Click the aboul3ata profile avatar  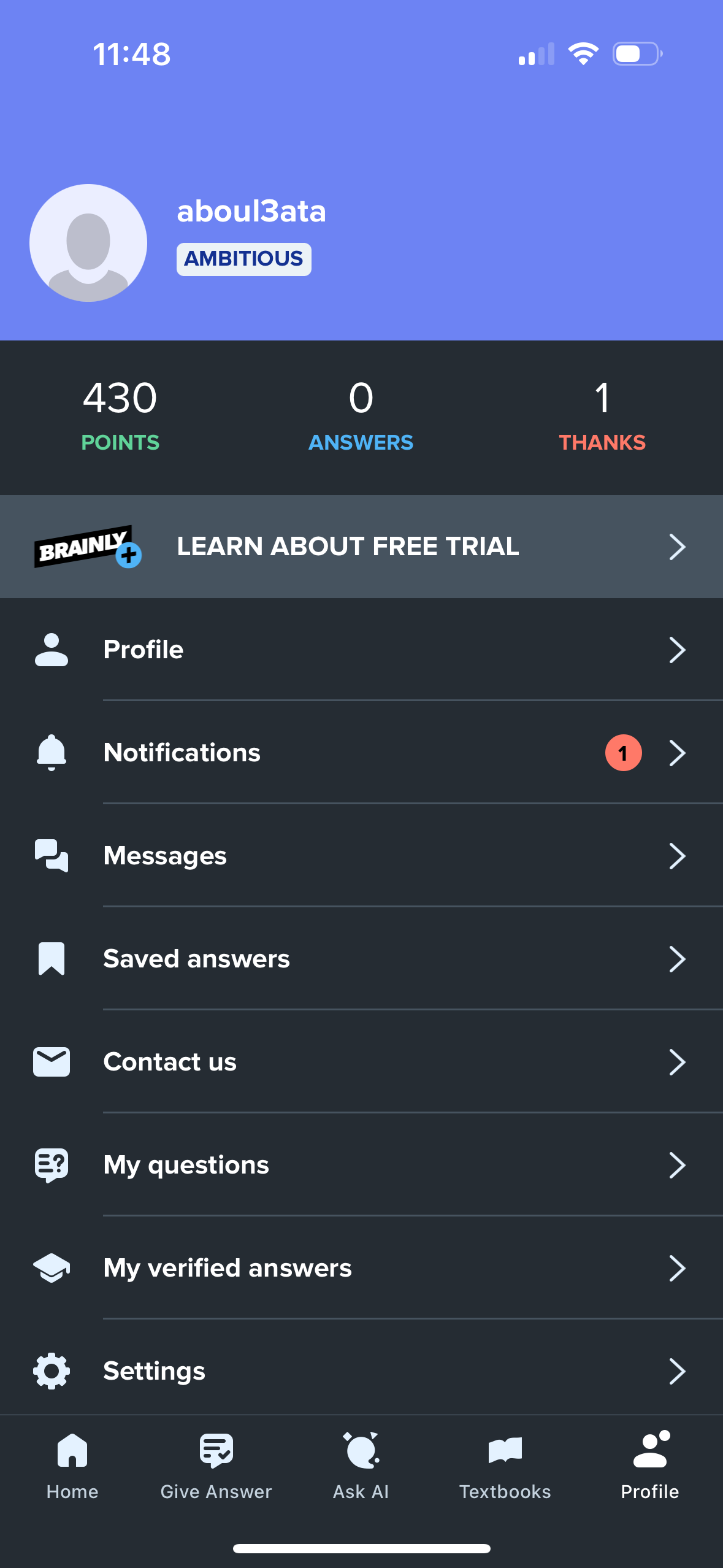coord(88,243)
